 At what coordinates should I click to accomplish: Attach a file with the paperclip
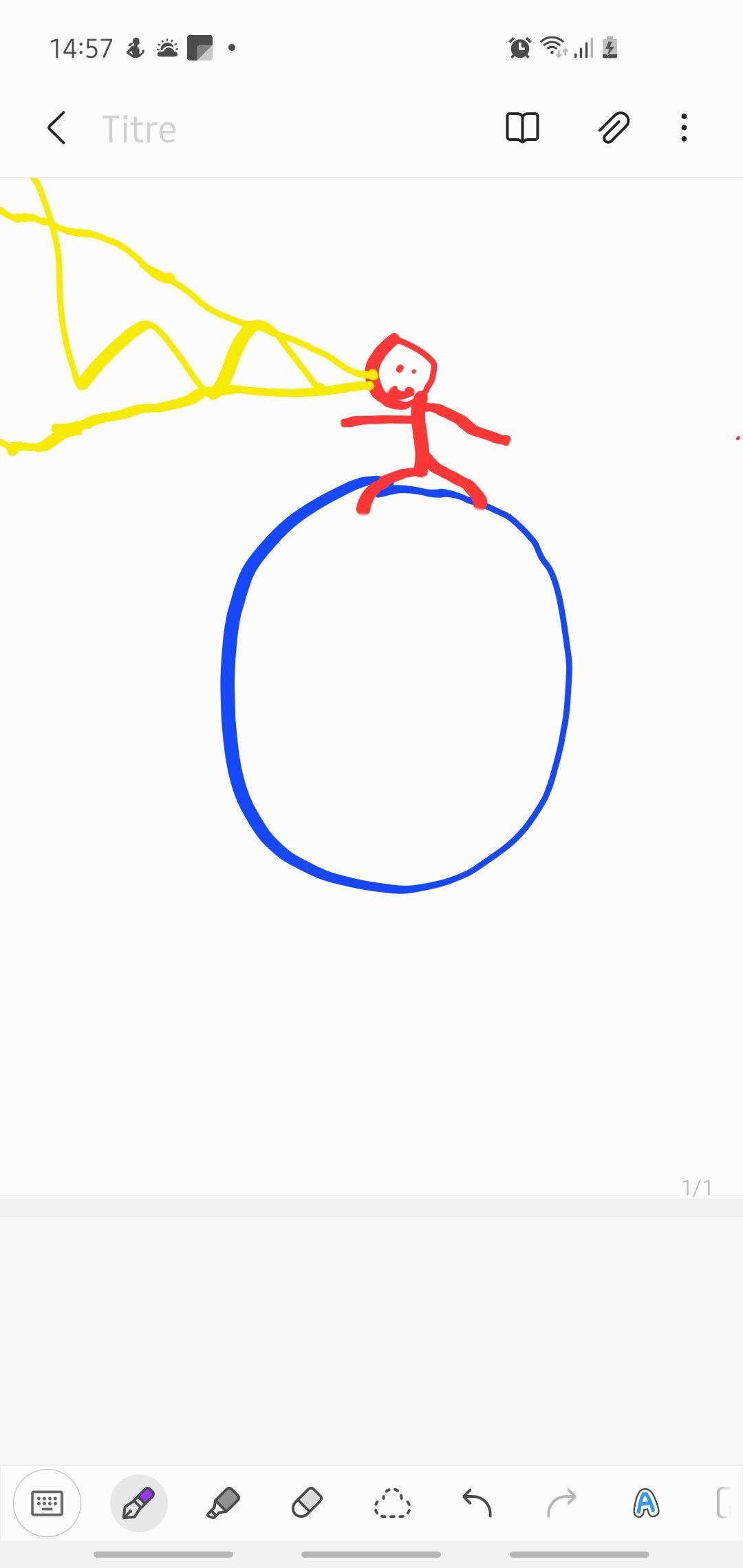(x=614, y=128)
